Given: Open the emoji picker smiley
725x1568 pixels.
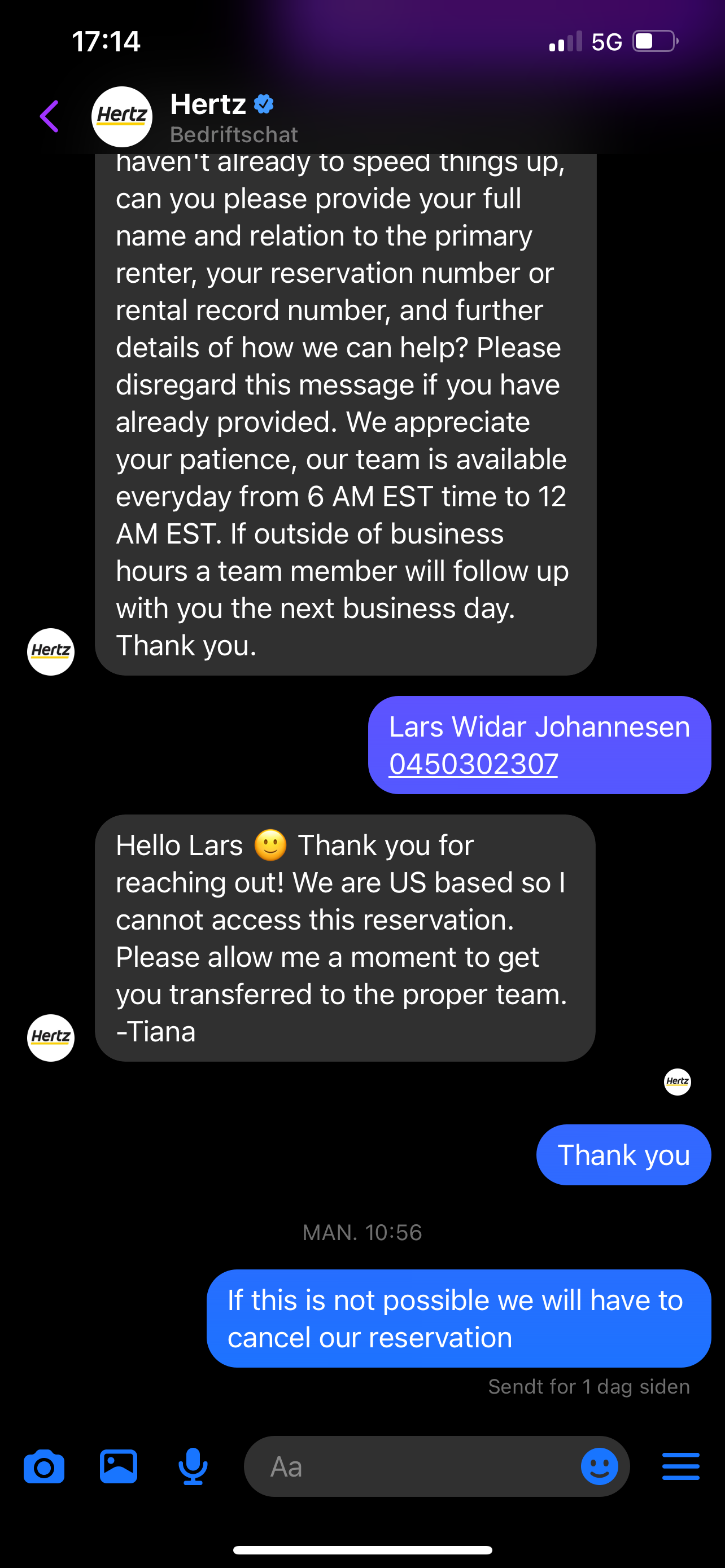Looking at the screenshot, I should click(x=599, y=1466).
